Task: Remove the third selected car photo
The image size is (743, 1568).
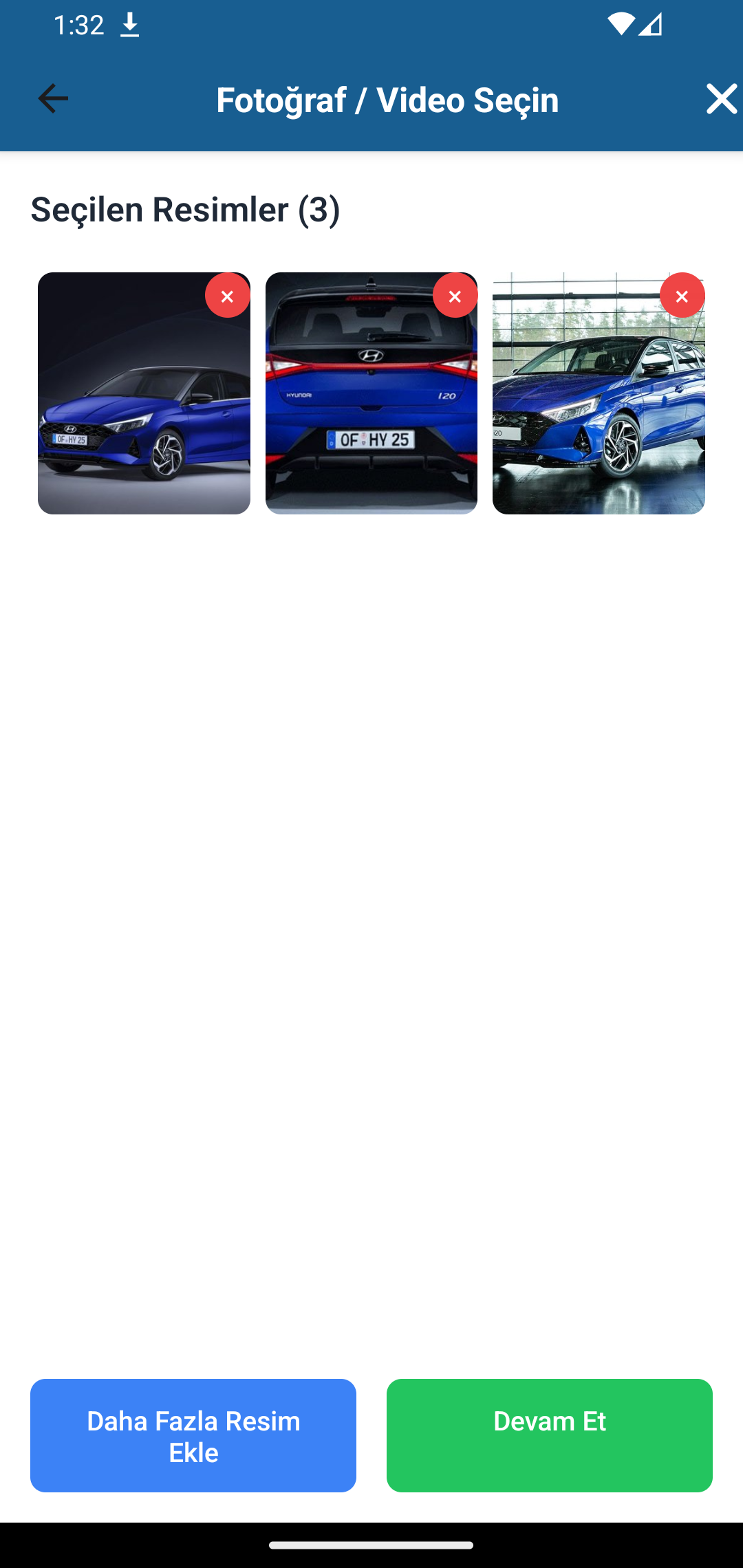Action: pos(682,296)
